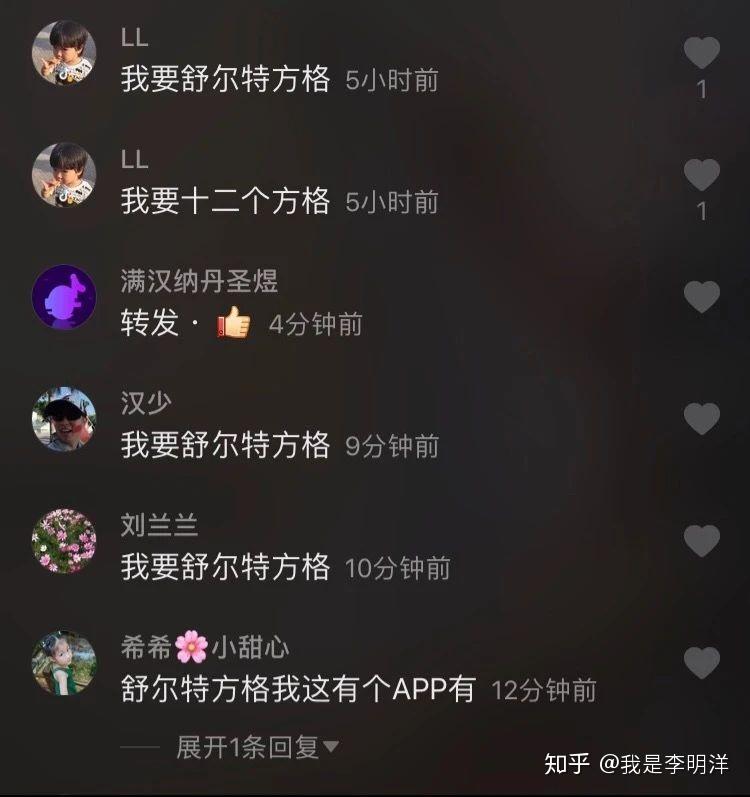The width and height of the screenshot is (750, 797).
Task: Open 刘兰兰's flower profile avatar
Action: tap(64, 541)
